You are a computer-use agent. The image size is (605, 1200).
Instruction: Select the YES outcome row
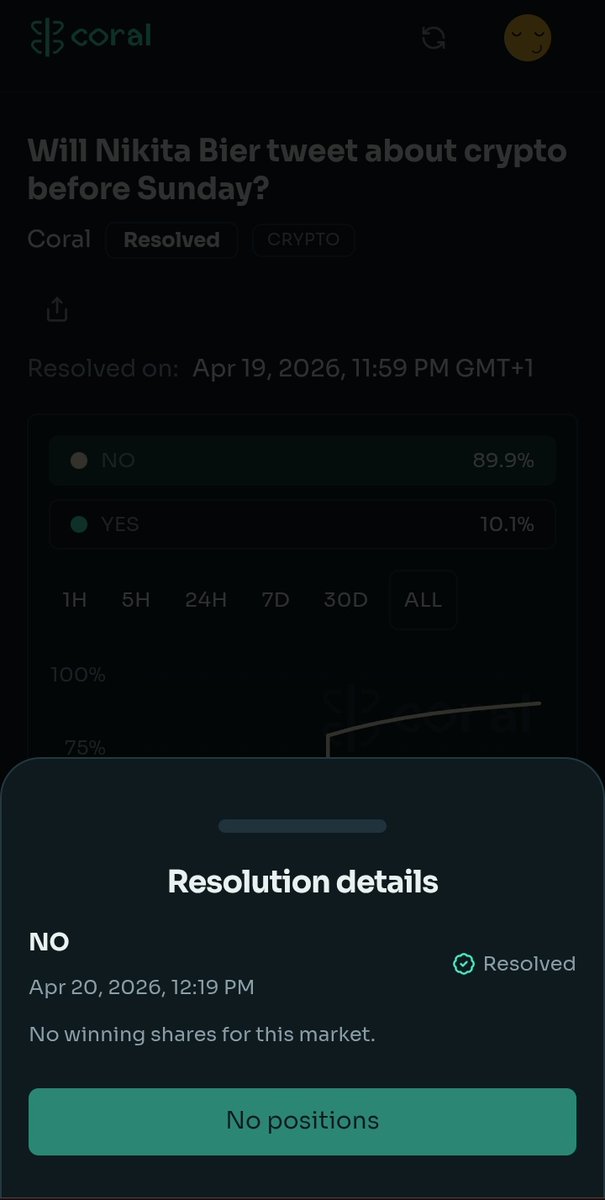[302, 524]
